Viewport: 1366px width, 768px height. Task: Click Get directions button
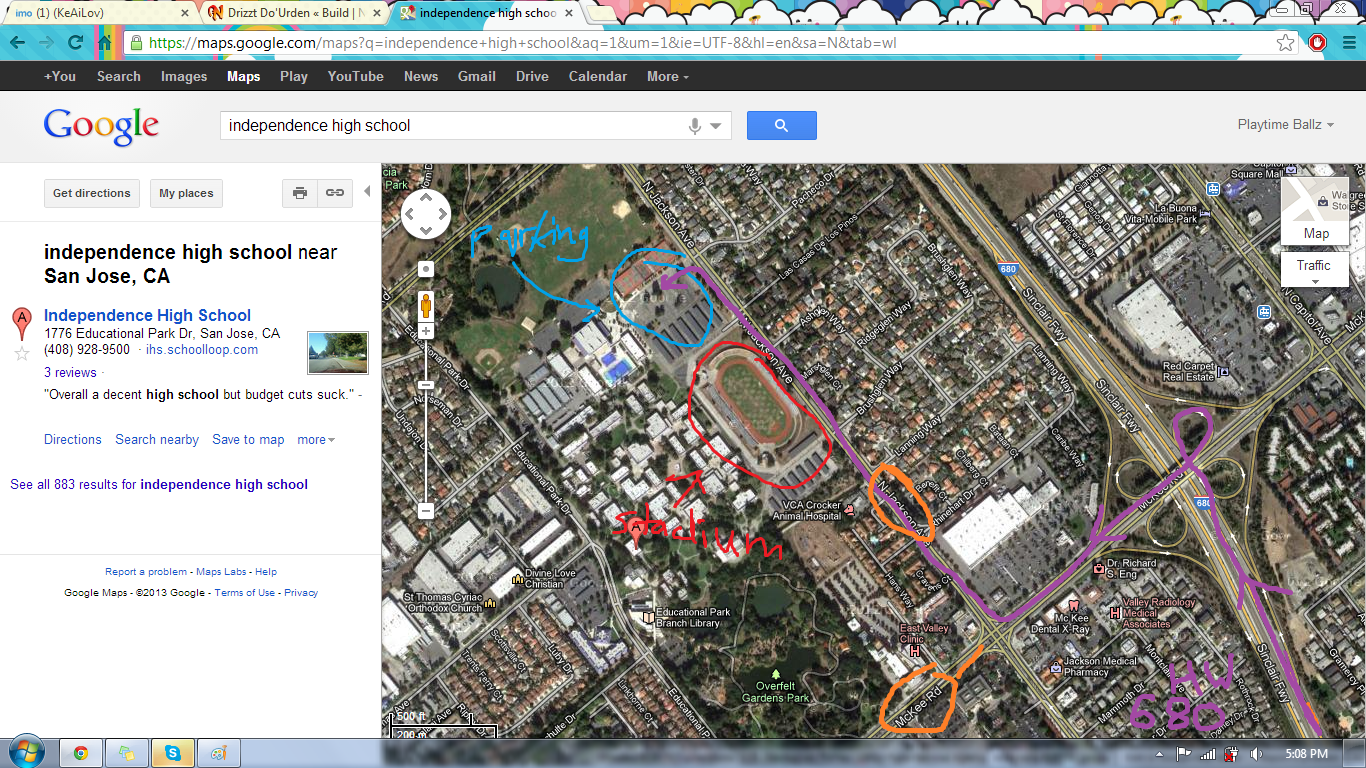pos(92,193)
